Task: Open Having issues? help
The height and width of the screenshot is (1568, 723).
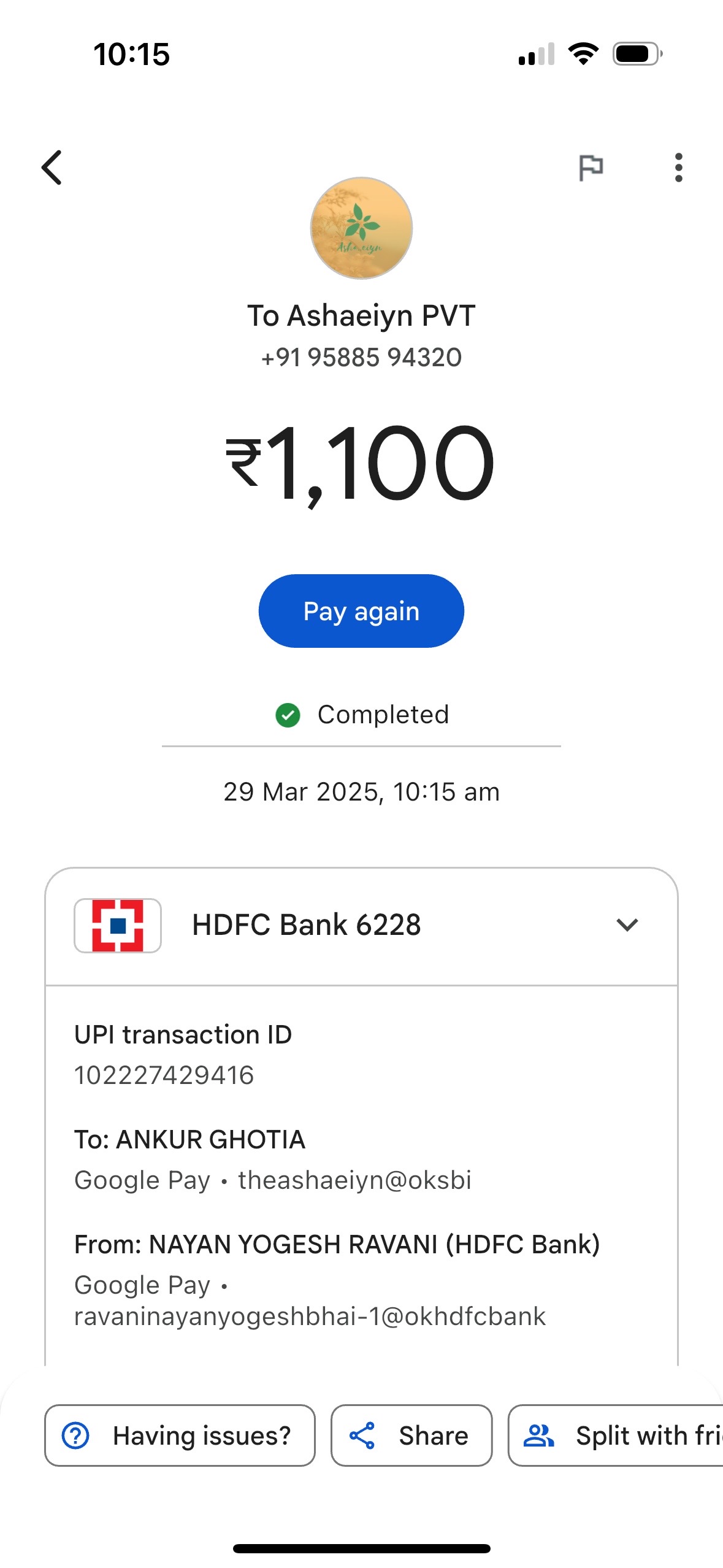Action: click(x=180, y=1435)
